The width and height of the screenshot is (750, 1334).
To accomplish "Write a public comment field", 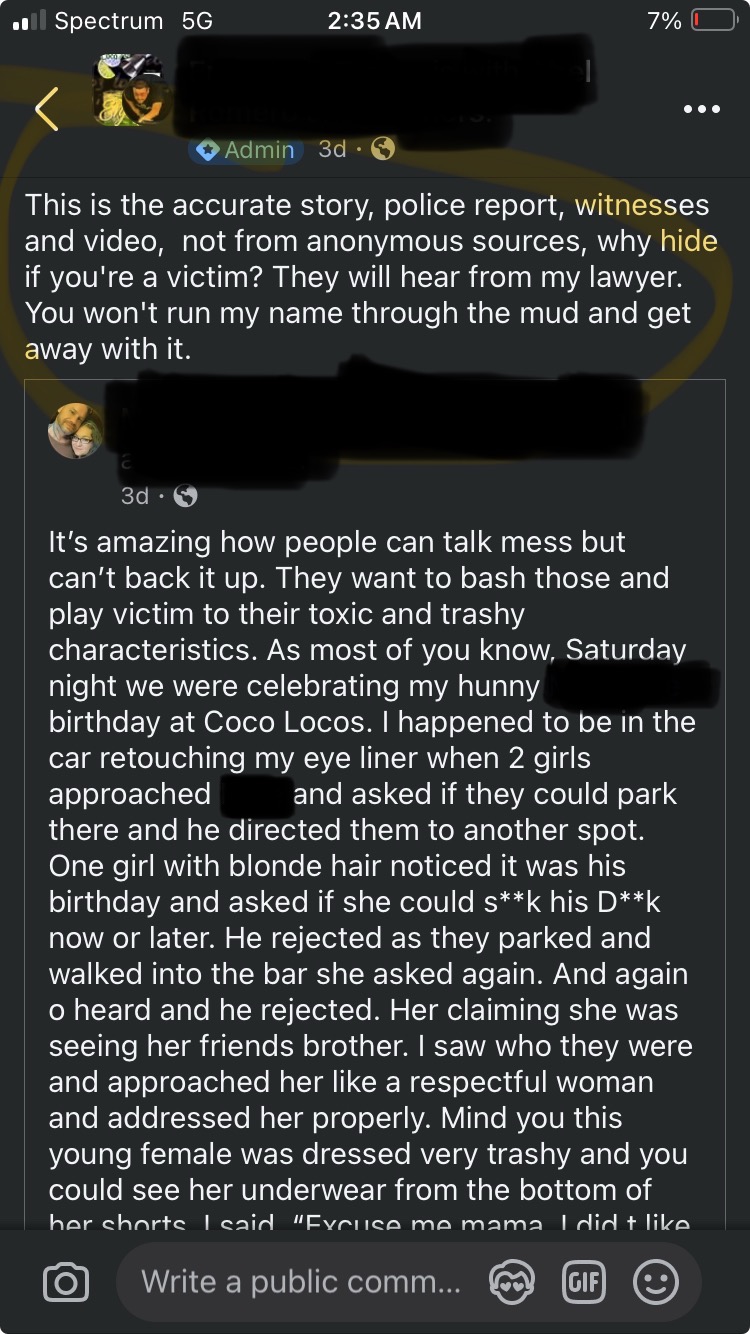I will pyautogui.click(x=300, y=1282).
